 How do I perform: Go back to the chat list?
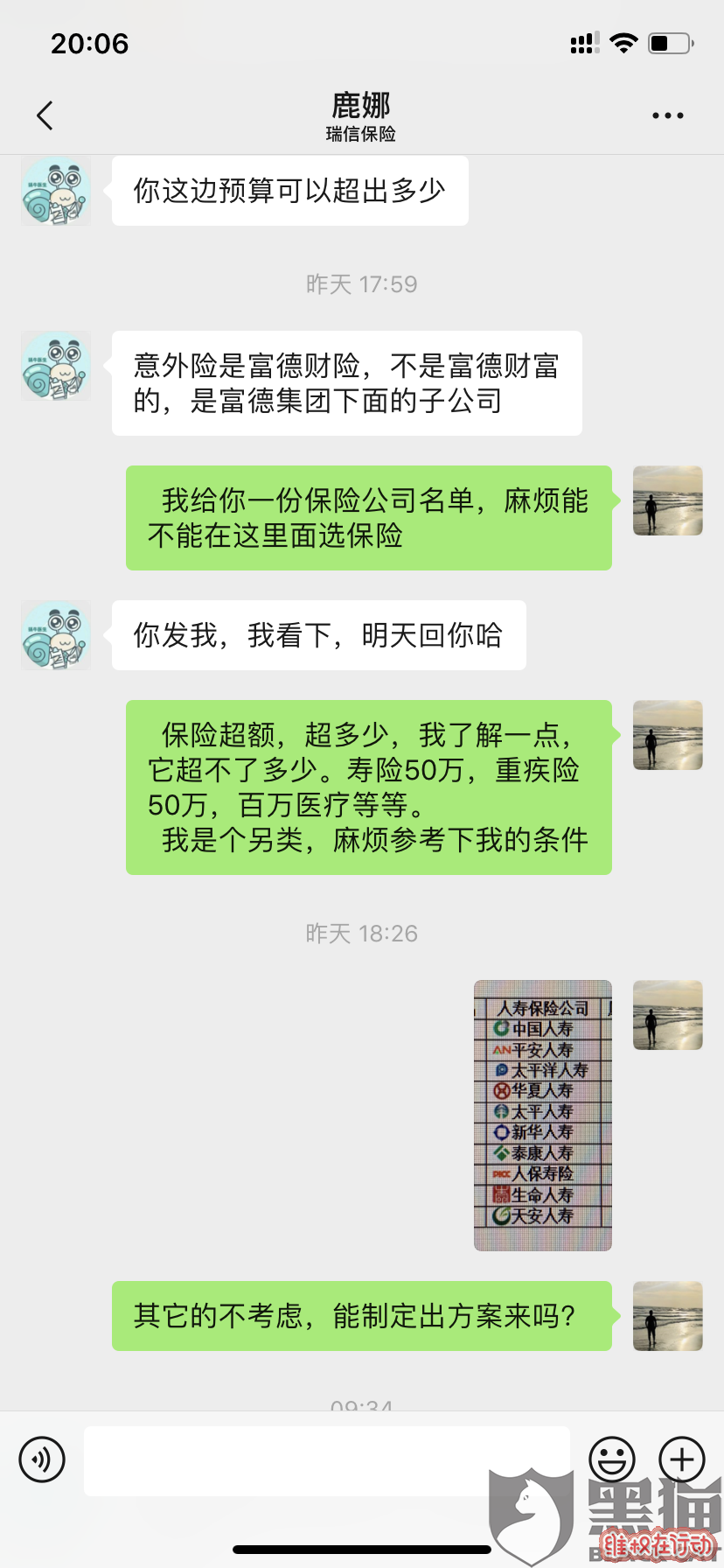coord(45,115)
